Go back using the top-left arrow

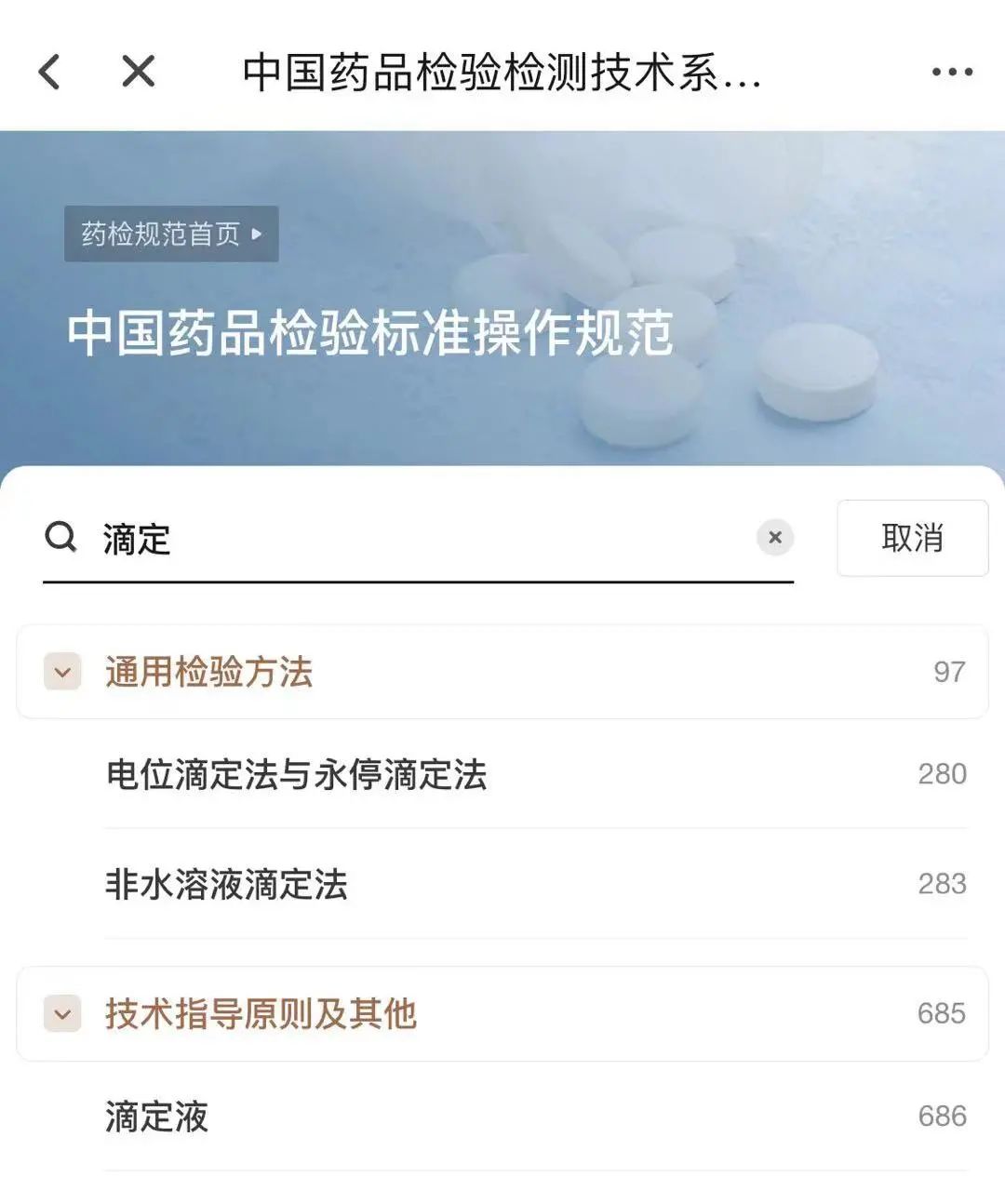[x=50, y=72]
